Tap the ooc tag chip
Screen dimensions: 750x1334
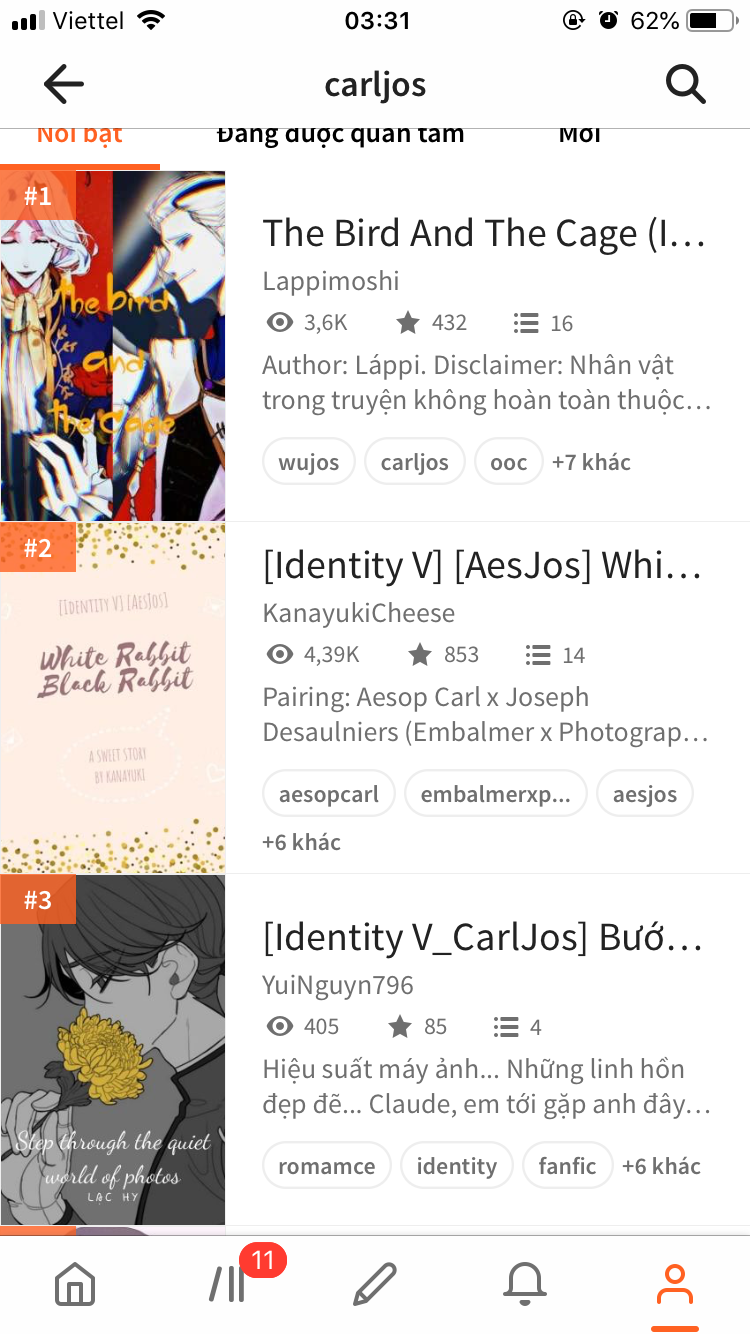(508, 462)
